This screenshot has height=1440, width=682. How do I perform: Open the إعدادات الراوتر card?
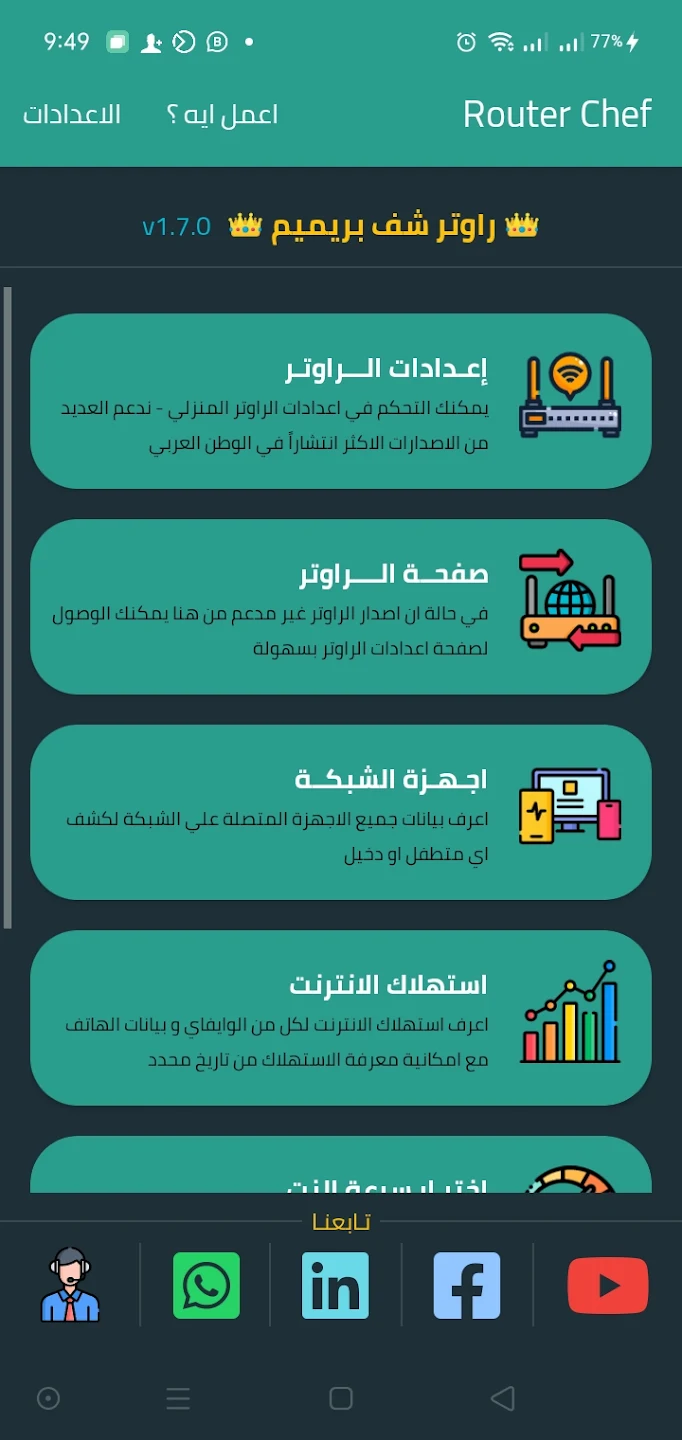pyautogui.click(x=341, y=401)
